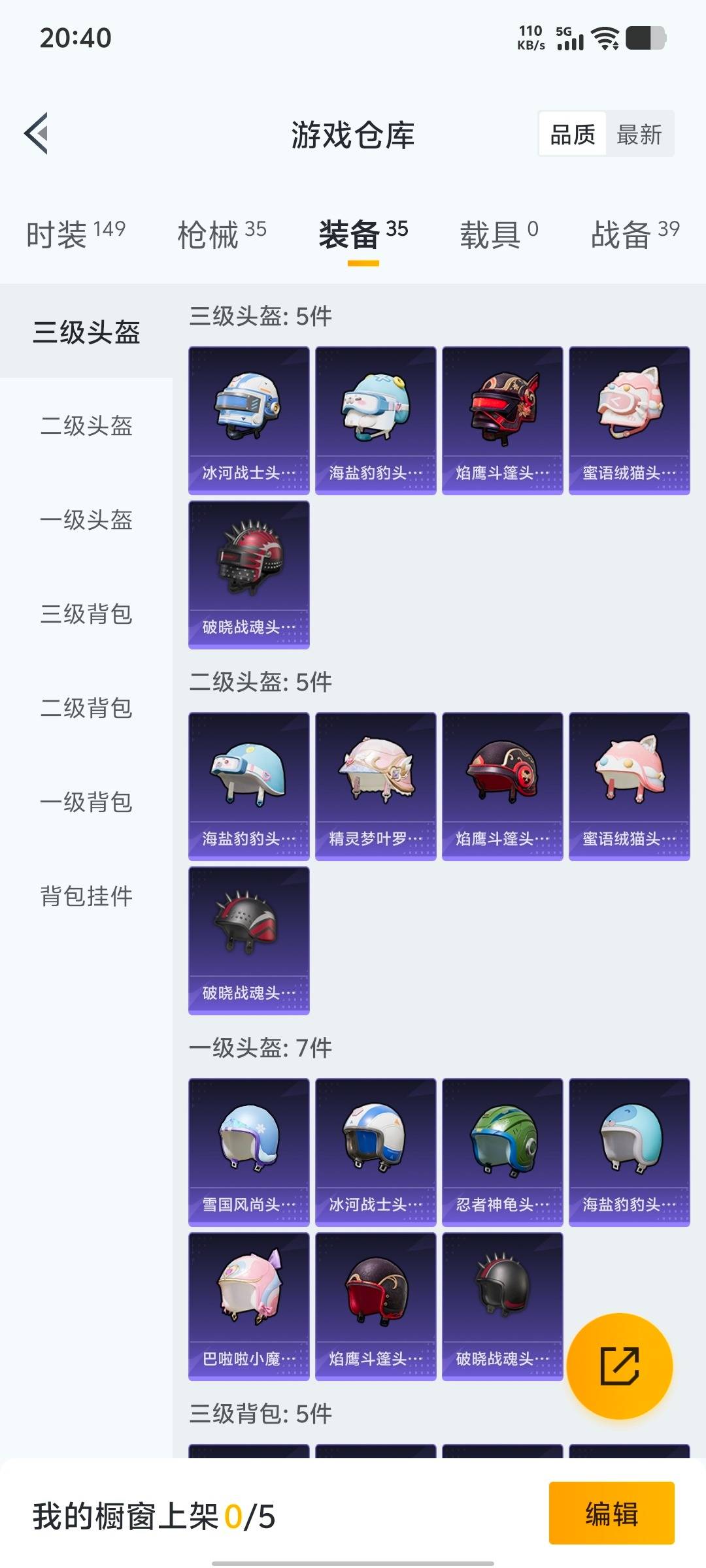Tap the back arrow to leave 游戏仓库
Viewport: 706px width, 1568px height.
pos(37,133)
